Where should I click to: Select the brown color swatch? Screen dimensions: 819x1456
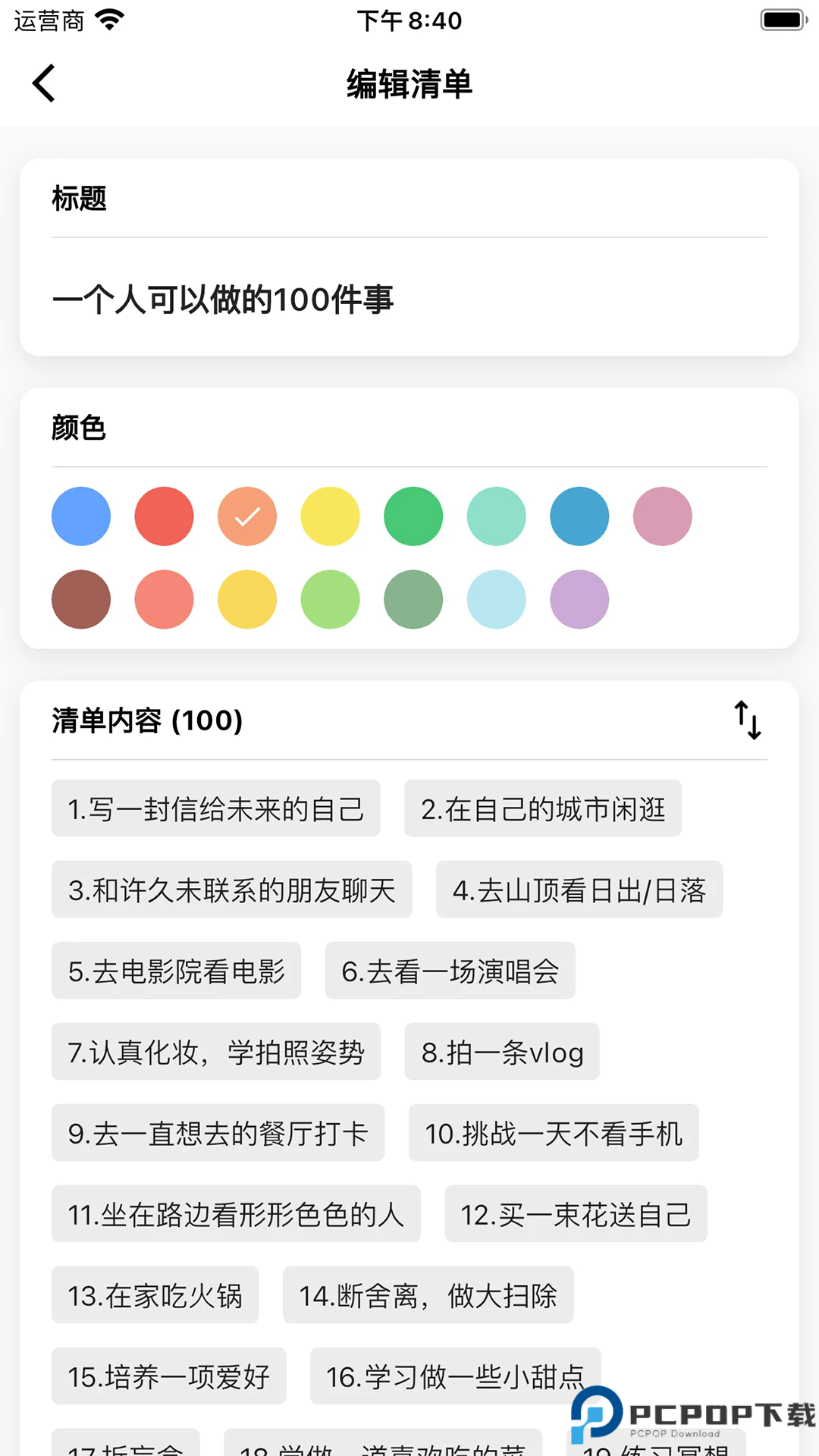[80, 600]
